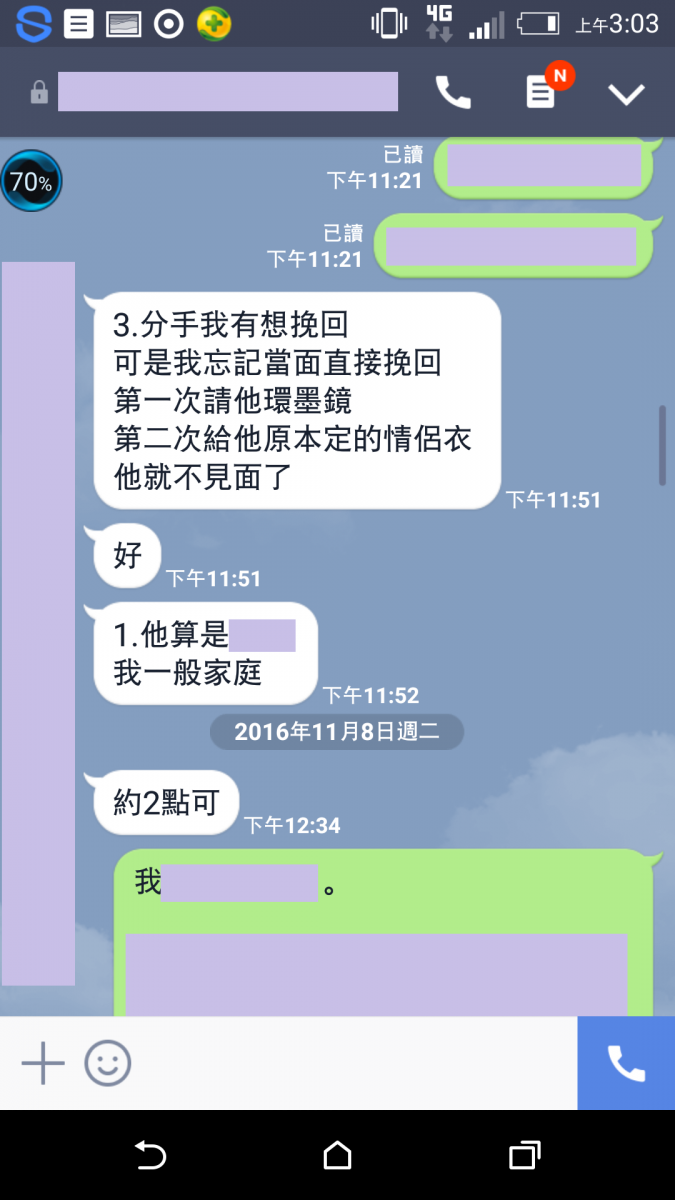Start a voice call from the header
Image resolution: width=675 pixels, height=1200 pixels.
coord(453,93)
